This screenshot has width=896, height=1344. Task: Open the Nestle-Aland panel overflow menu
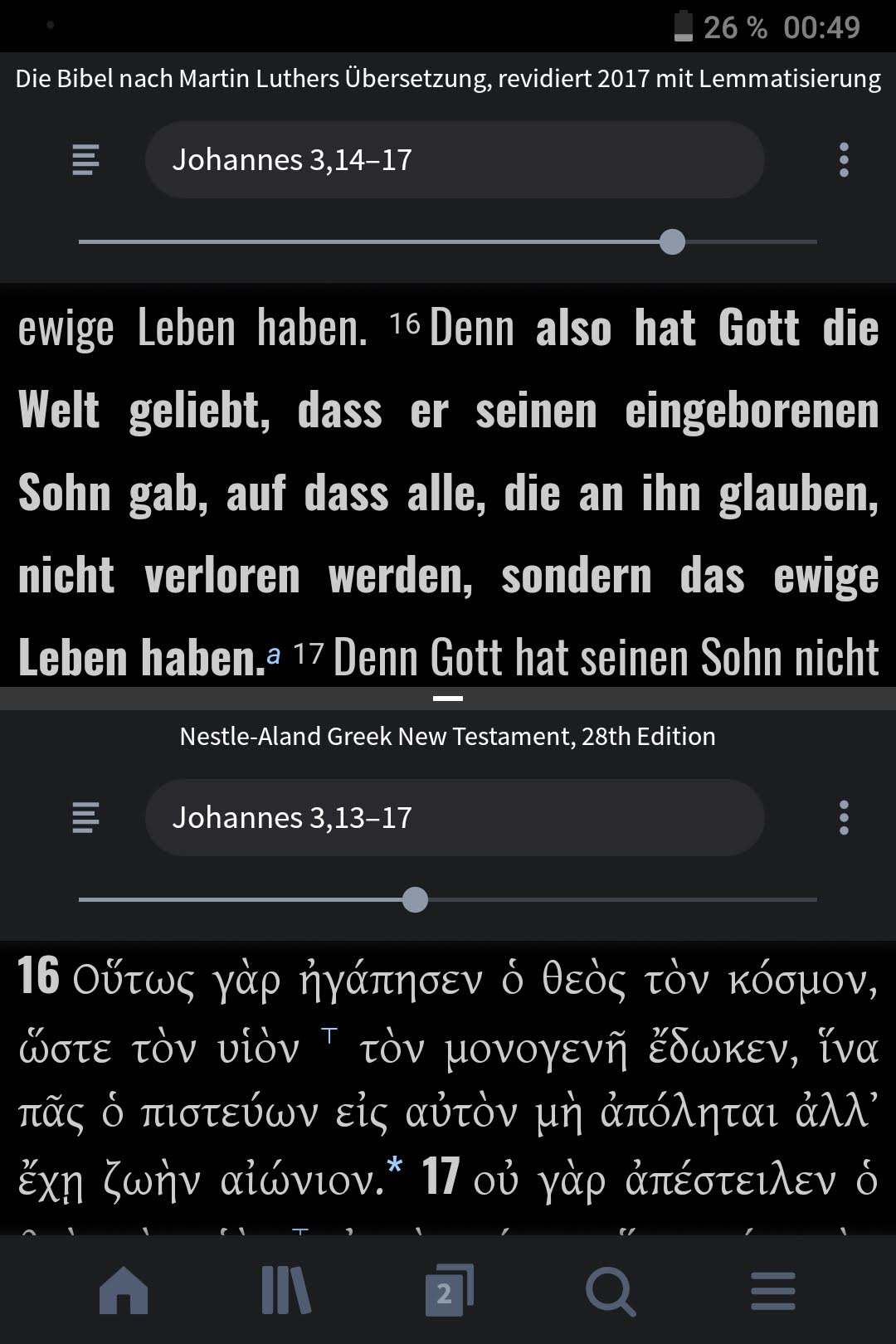point(844,817)
